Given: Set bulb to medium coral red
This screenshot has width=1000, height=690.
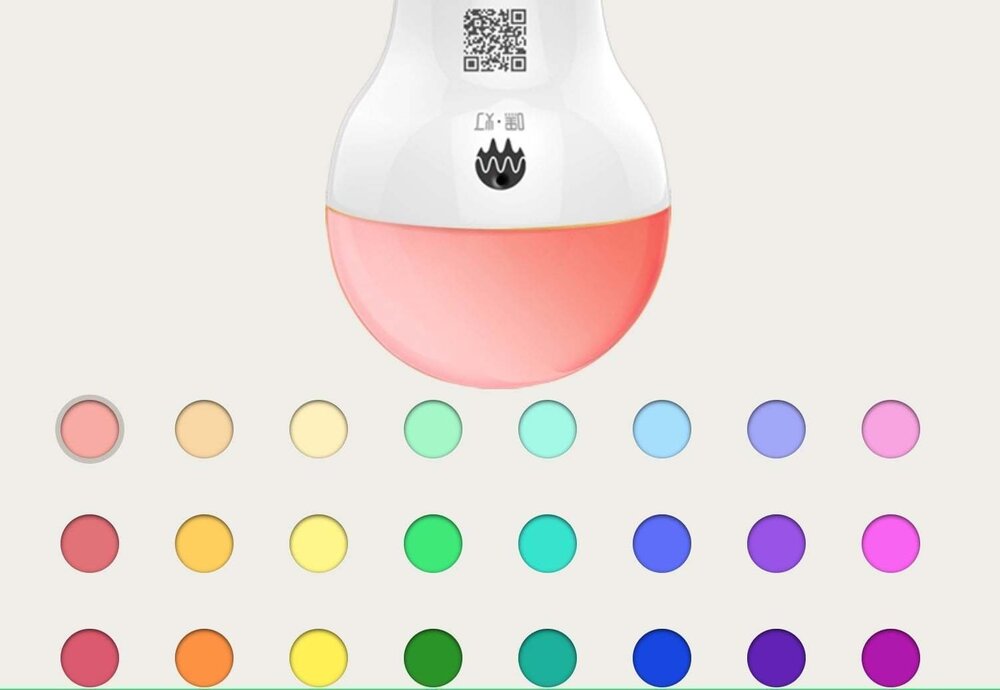Looking at the screenshot, I should tap(90, 544).
